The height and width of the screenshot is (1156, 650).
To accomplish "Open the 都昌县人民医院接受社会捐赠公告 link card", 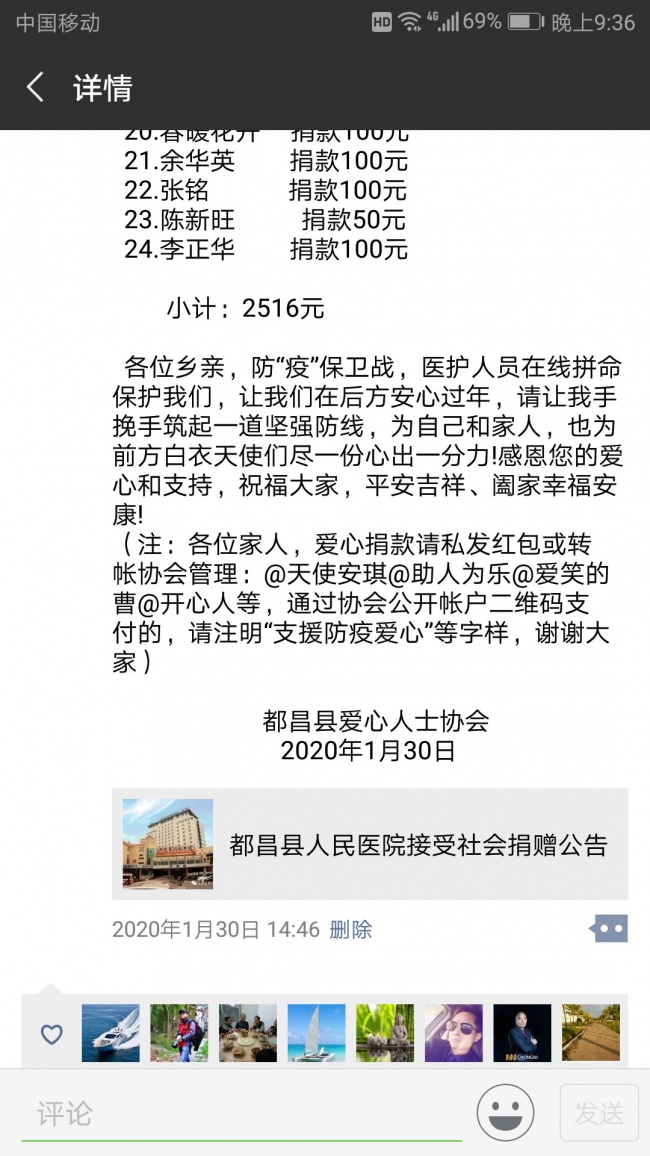I will point(369,844).
